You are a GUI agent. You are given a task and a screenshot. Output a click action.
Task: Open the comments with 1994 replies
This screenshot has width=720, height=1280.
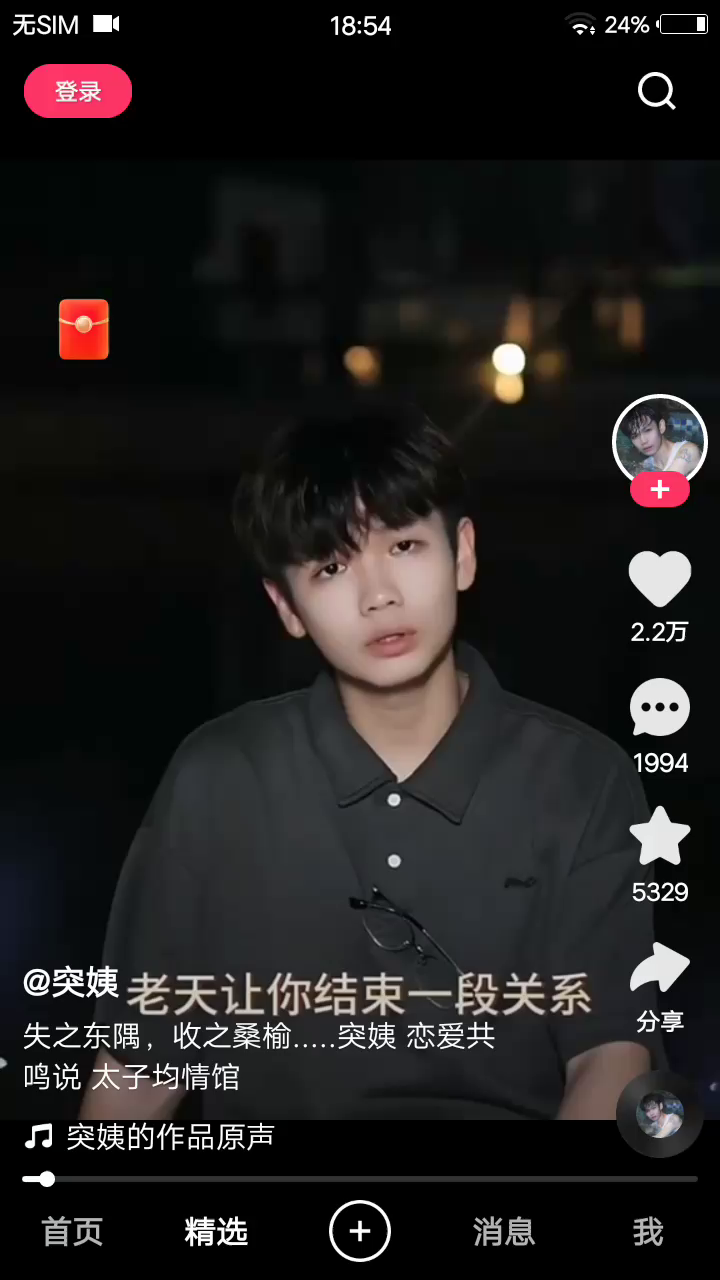pos(659,708)
